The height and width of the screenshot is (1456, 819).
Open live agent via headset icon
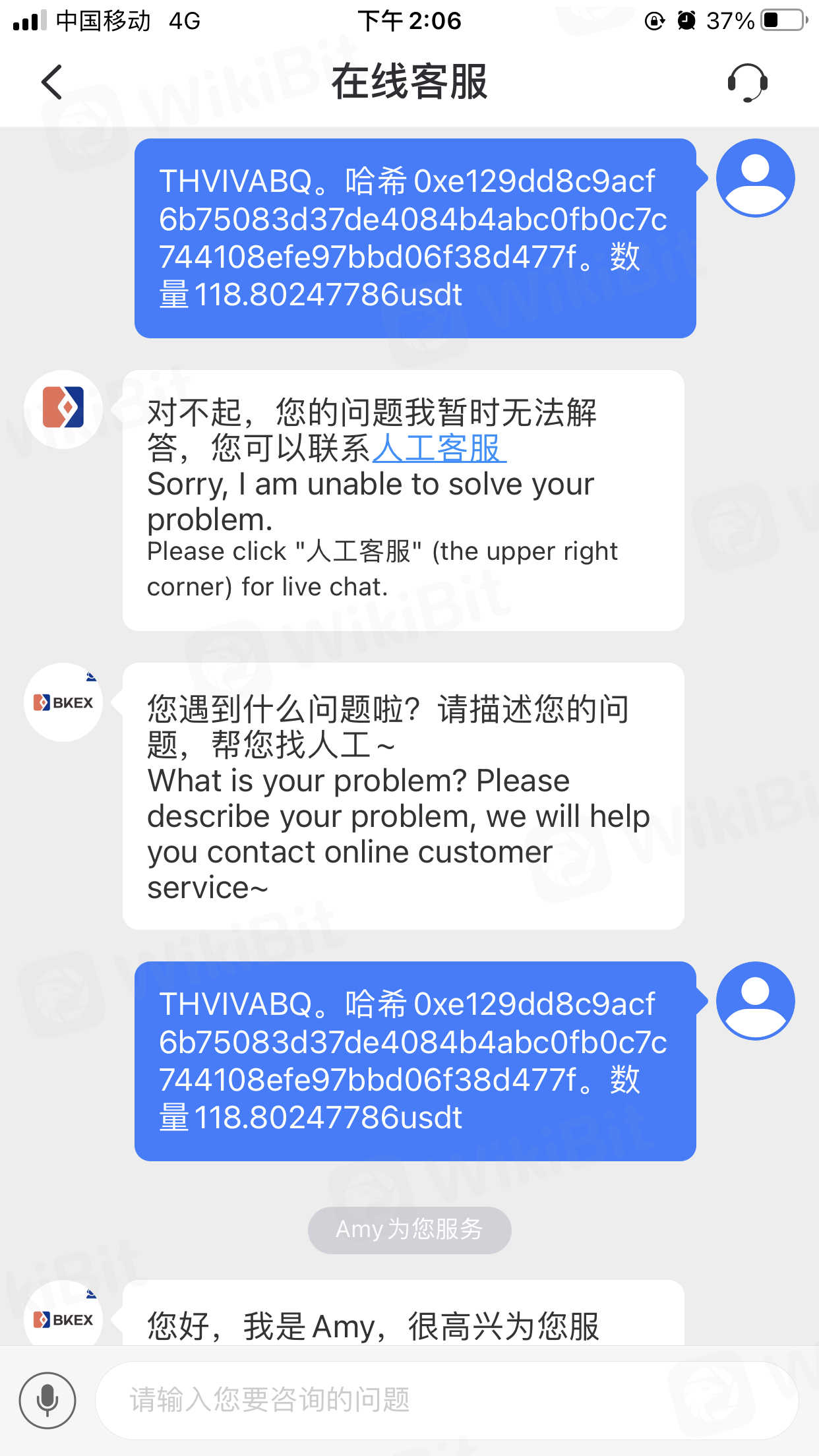click(747, 82)
